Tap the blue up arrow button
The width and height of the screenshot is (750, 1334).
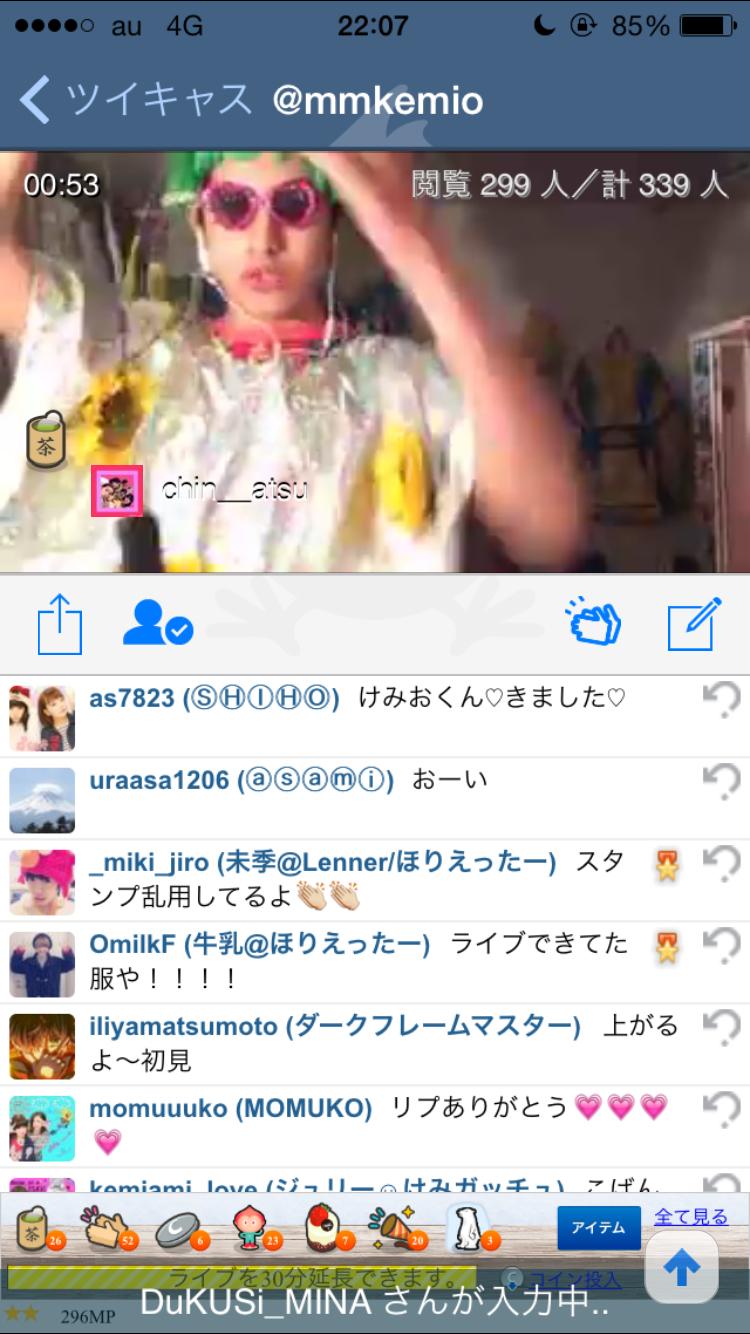coord(681,1267)
